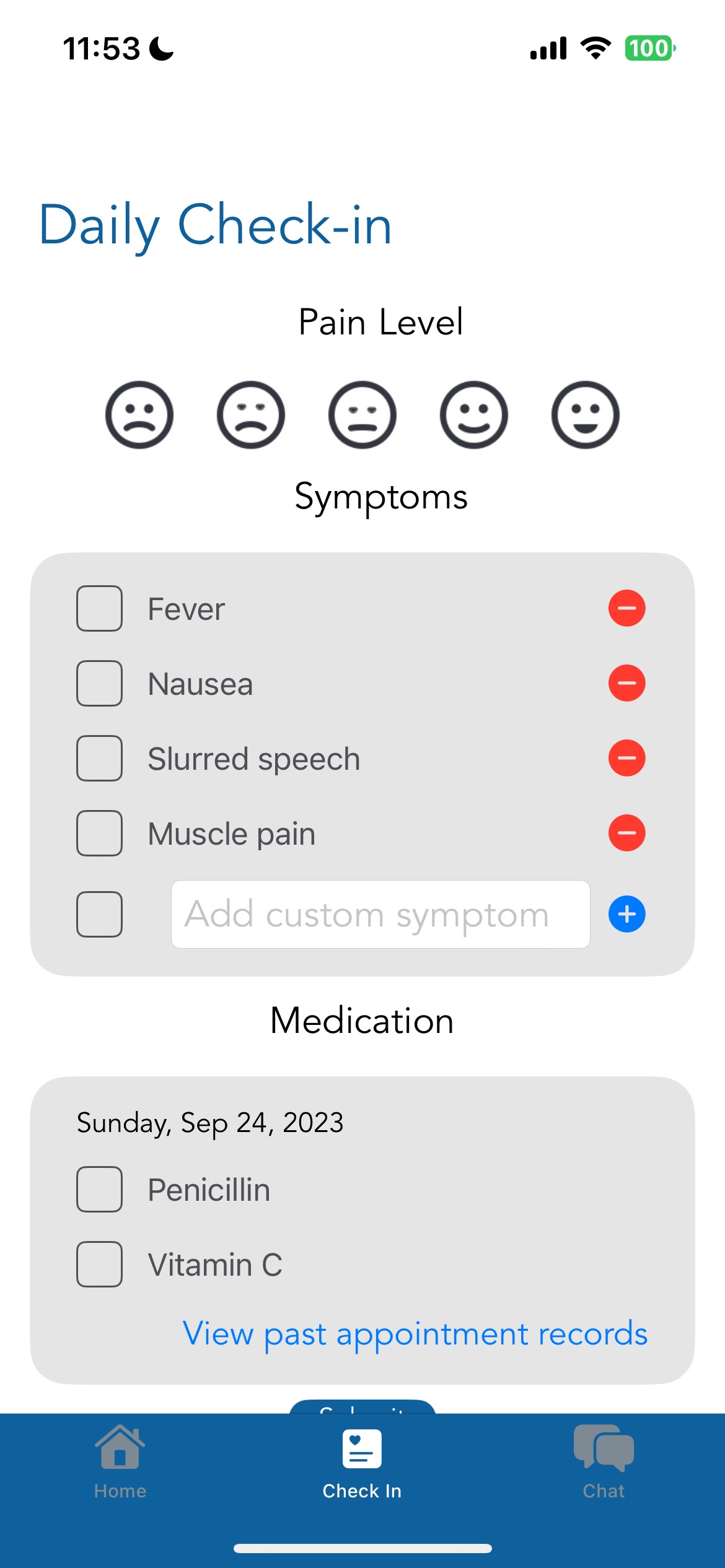The image size is (725, 1568).
Task: Focus the Add custom symptom field
Action: click(x=380, y=914)
